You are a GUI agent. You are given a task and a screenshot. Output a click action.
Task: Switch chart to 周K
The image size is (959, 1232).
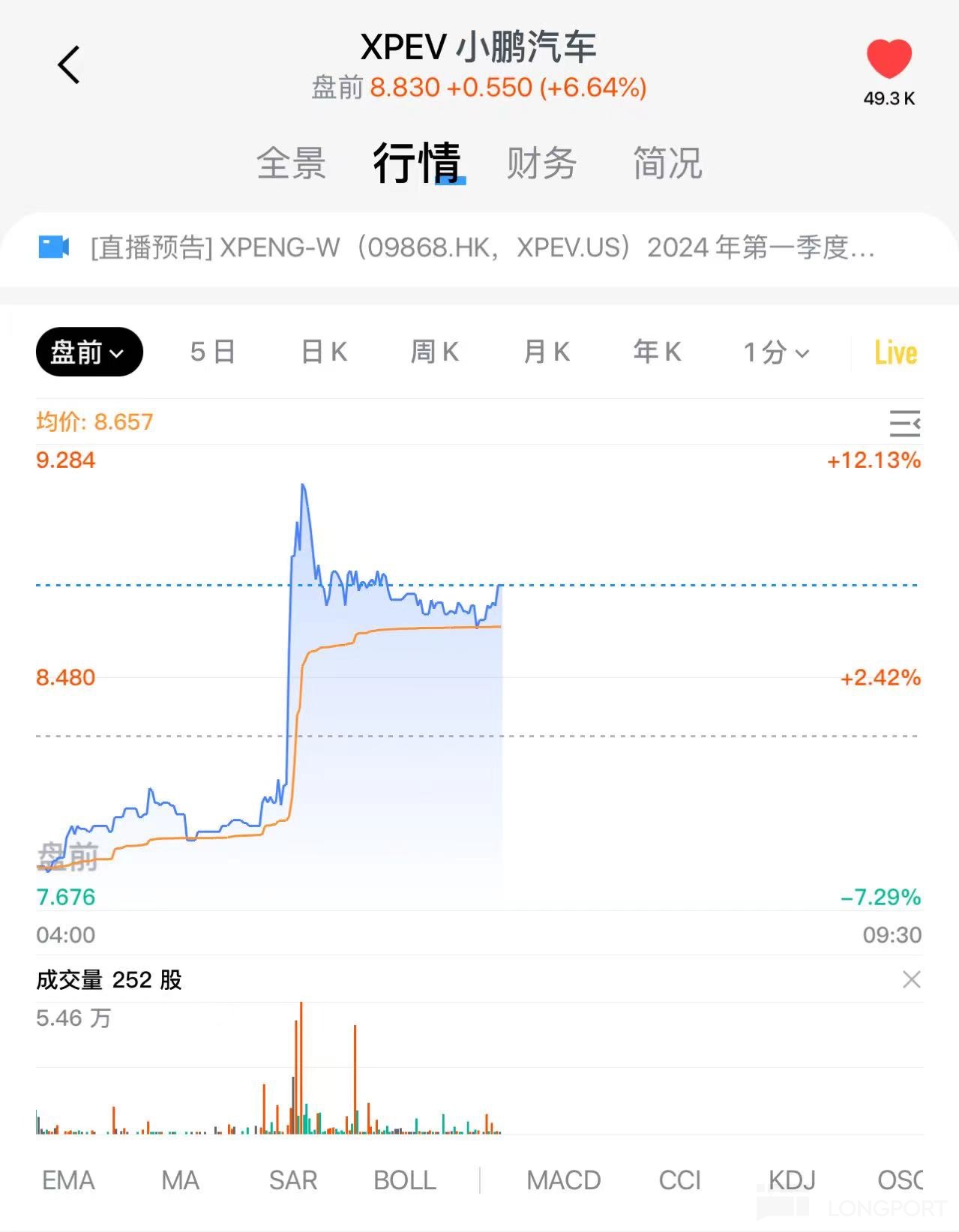[435, 352]
